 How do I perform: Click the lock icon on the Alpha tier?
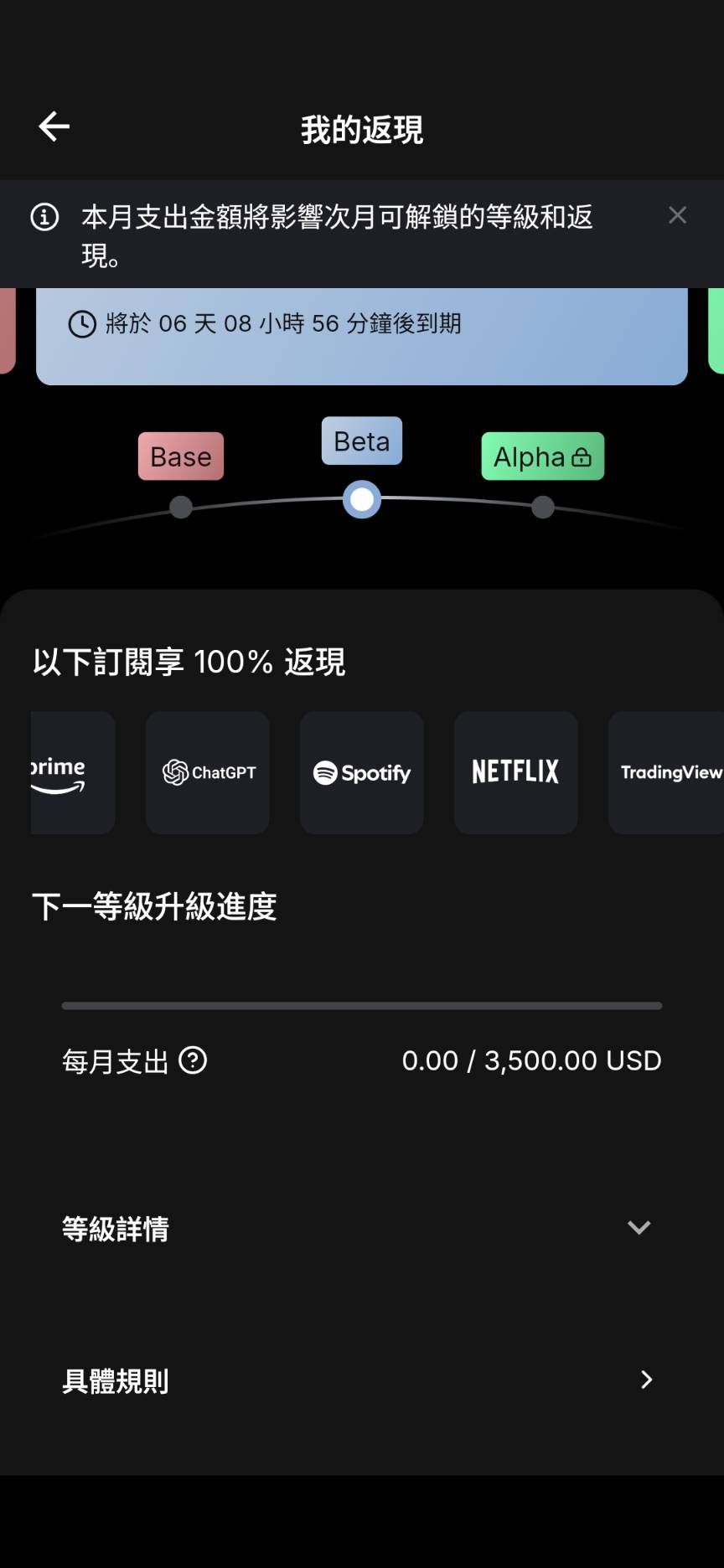(x=582, y=456)
